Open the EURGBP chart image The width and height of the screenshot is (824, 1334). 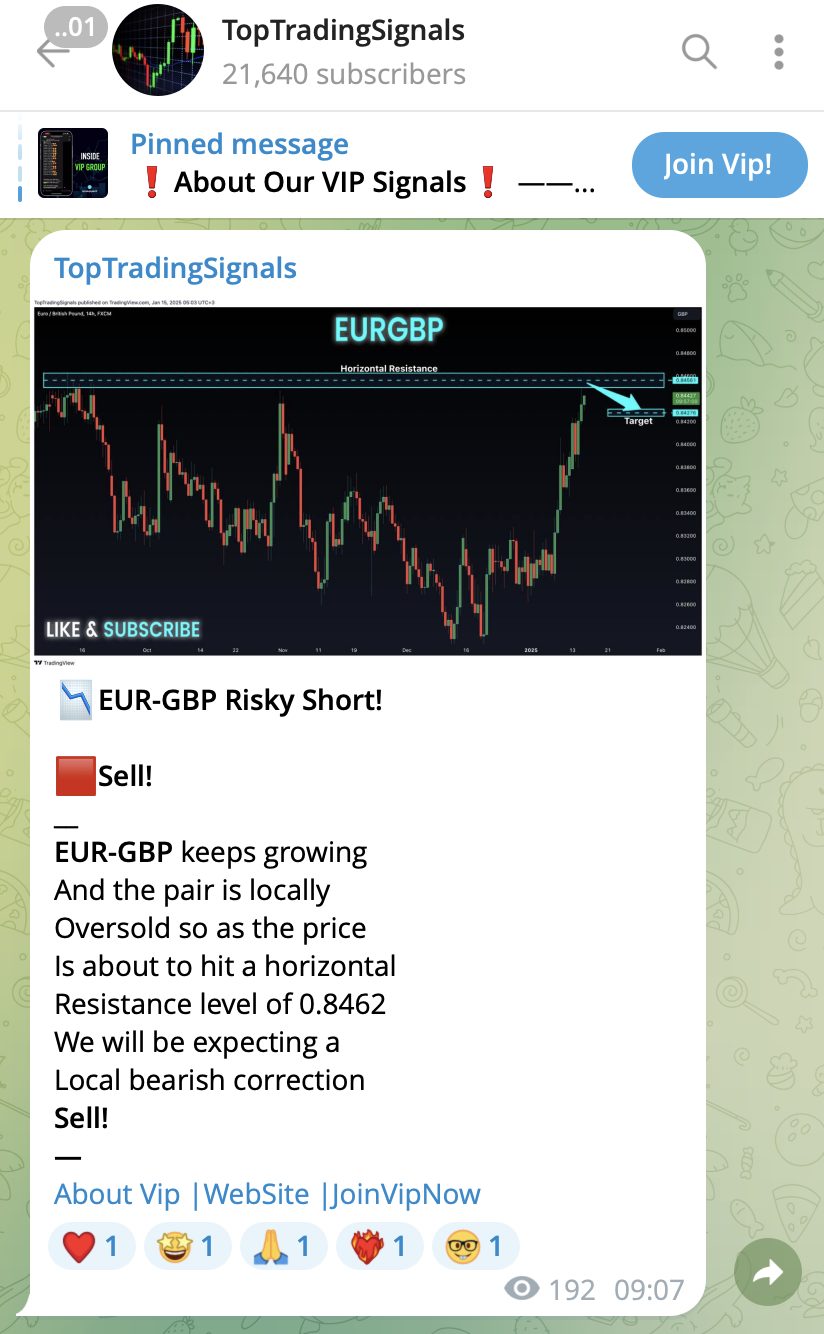(x=368, y=480)
